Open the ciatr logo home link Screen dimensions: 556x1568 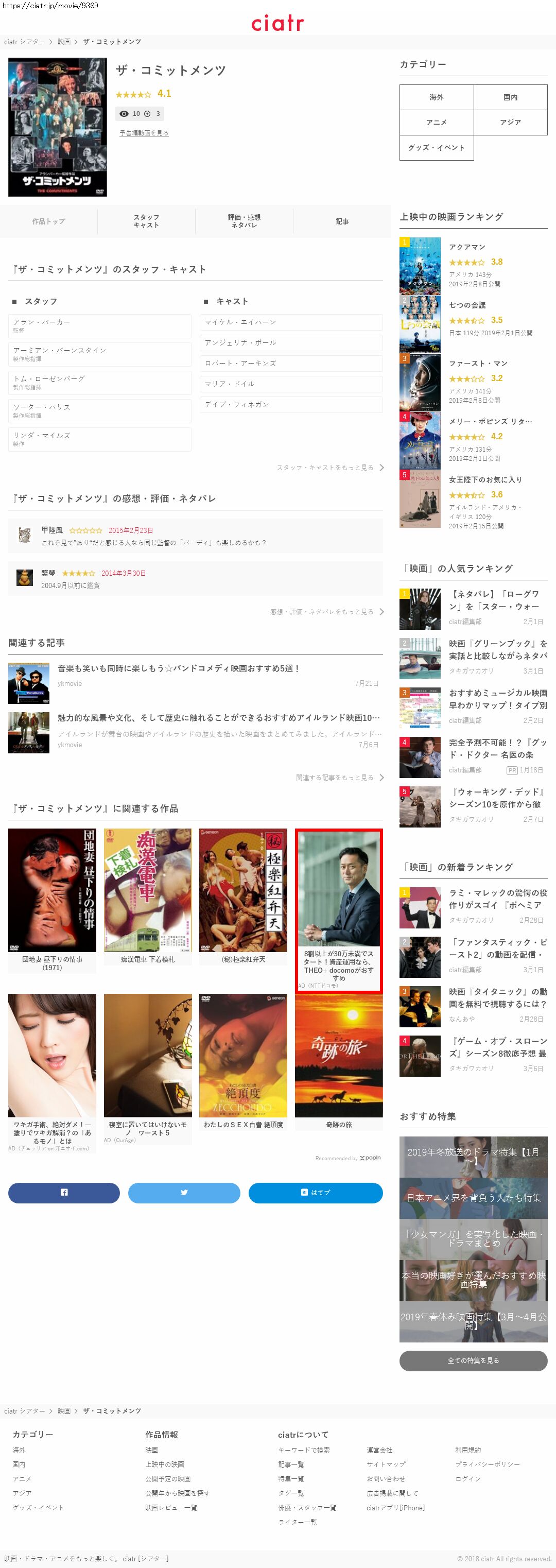pyautogui.click(x=278, y=23)
